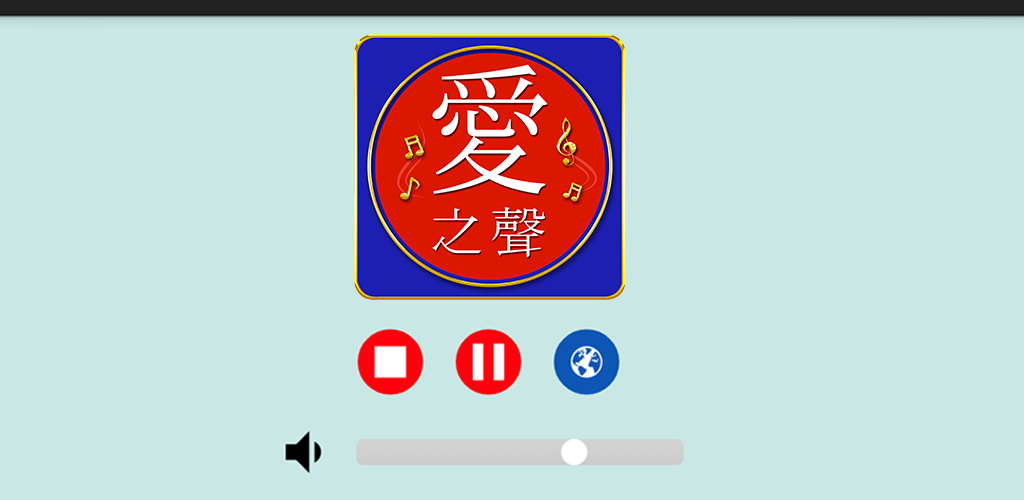1024x500 pixels.
Task: Stop the radio playback
Action: pyautogui.click(x=390, y=362)
